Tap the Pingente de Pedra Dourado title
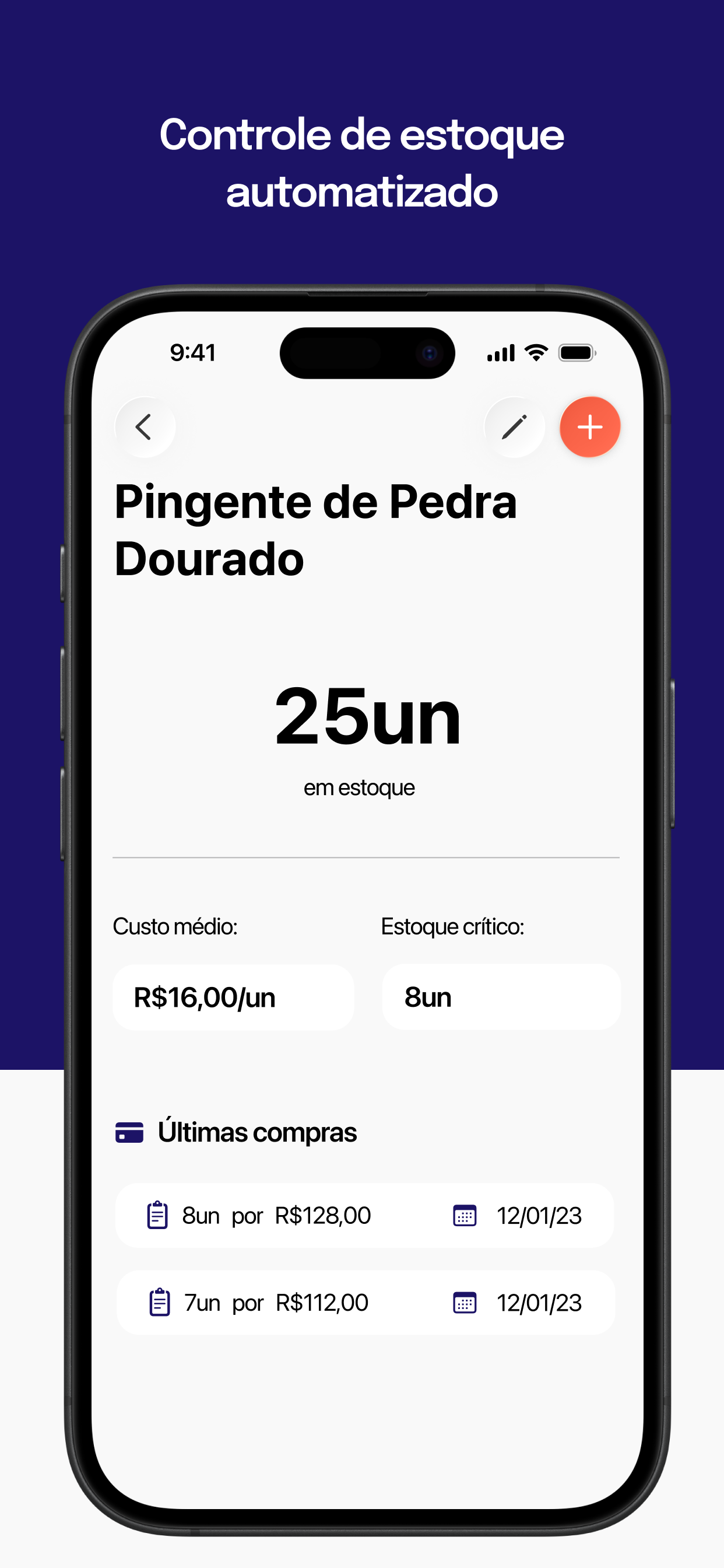 point(317,530)
